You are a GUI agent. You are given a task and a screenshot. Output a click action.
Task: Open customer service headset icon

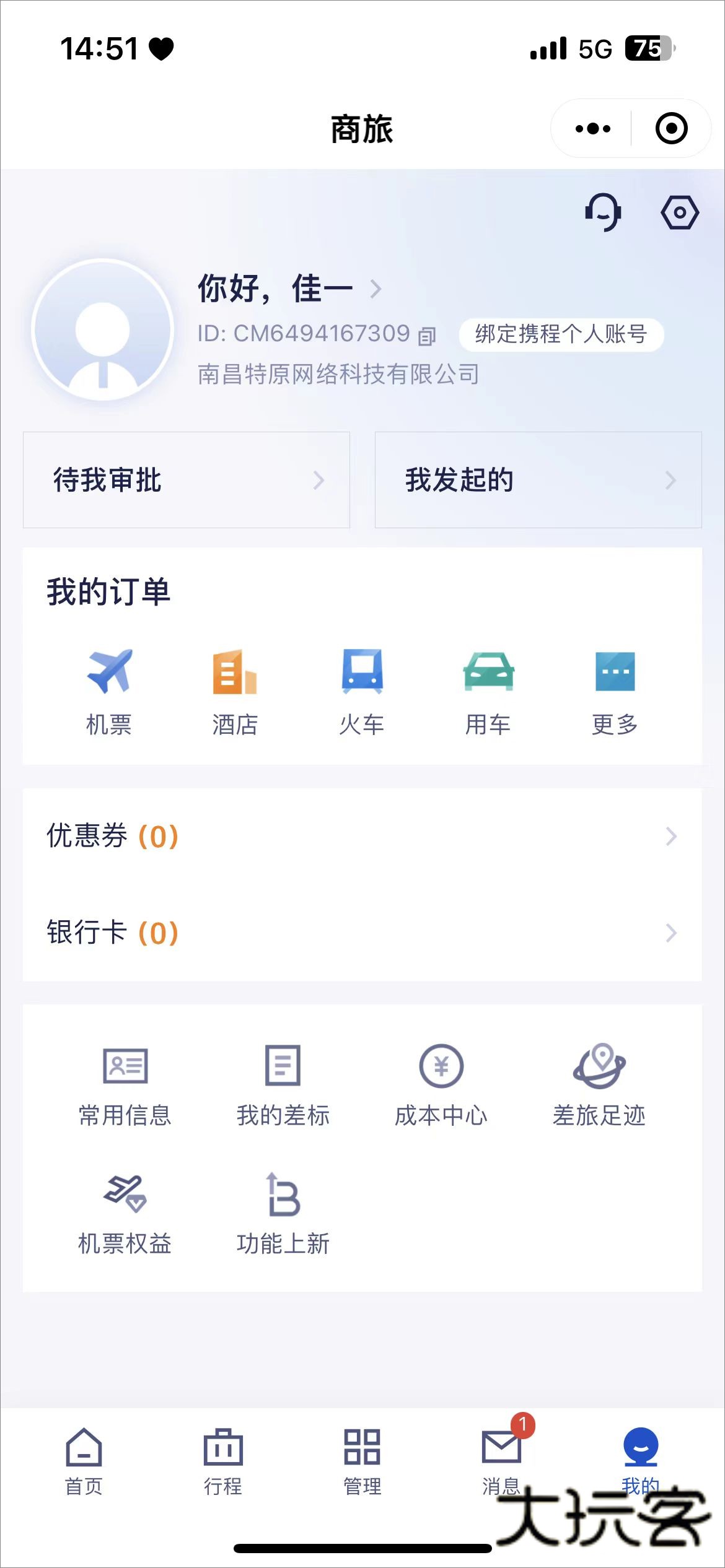(x=603, y=212)
